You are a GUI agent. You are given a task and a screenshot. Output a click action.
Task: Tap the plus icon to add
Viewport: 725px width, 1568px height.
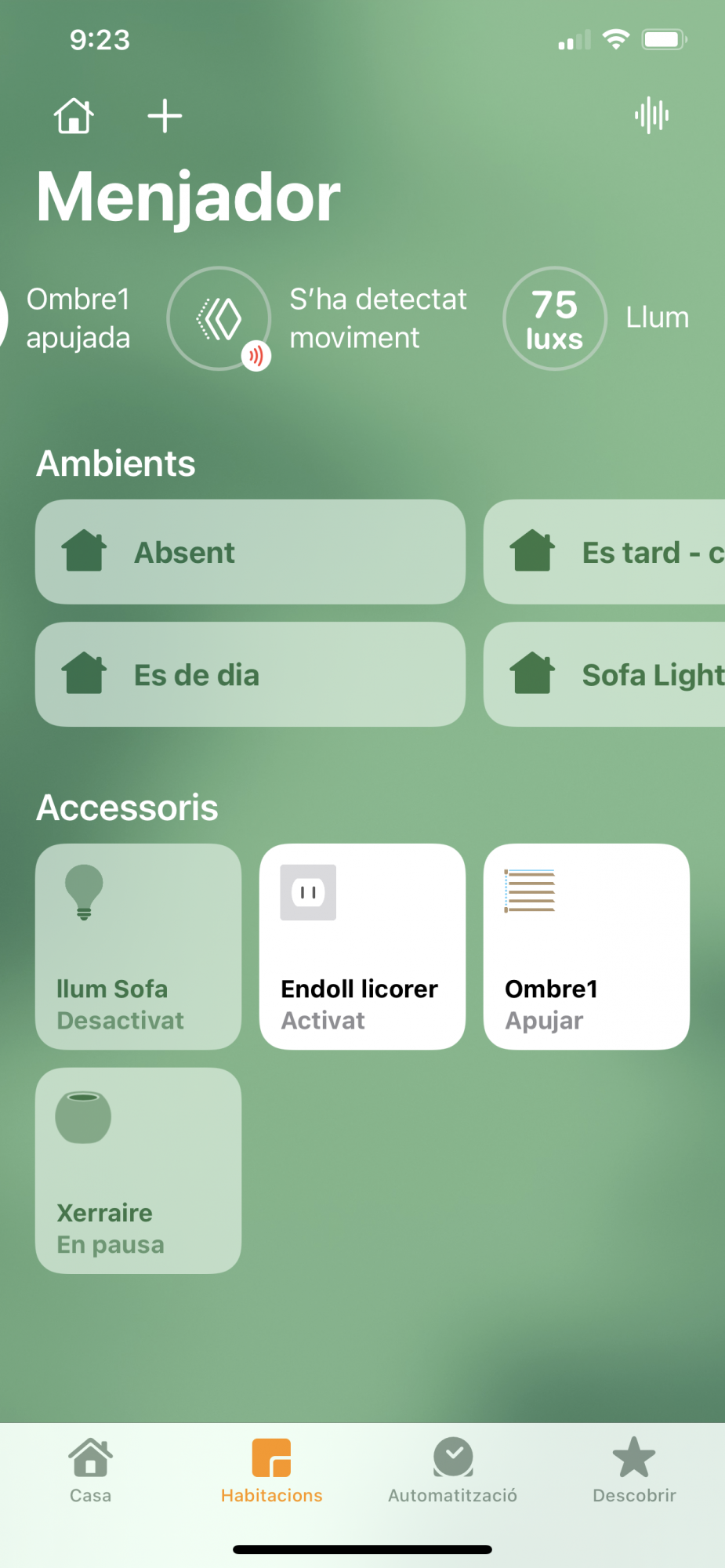click(165, 116)
